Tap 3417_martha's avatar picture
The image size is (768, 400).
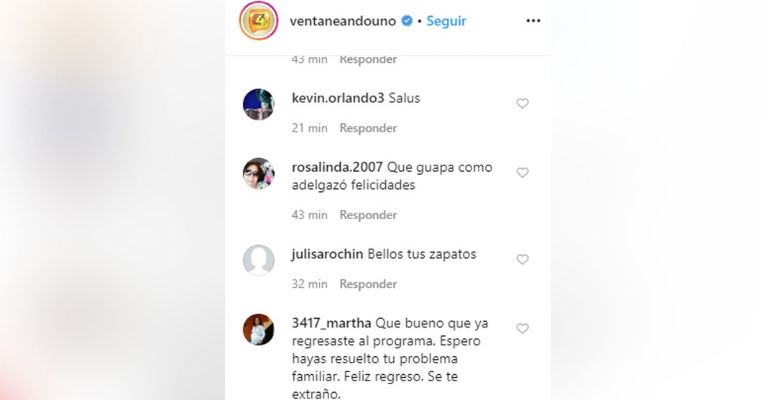tap(259, 330)
